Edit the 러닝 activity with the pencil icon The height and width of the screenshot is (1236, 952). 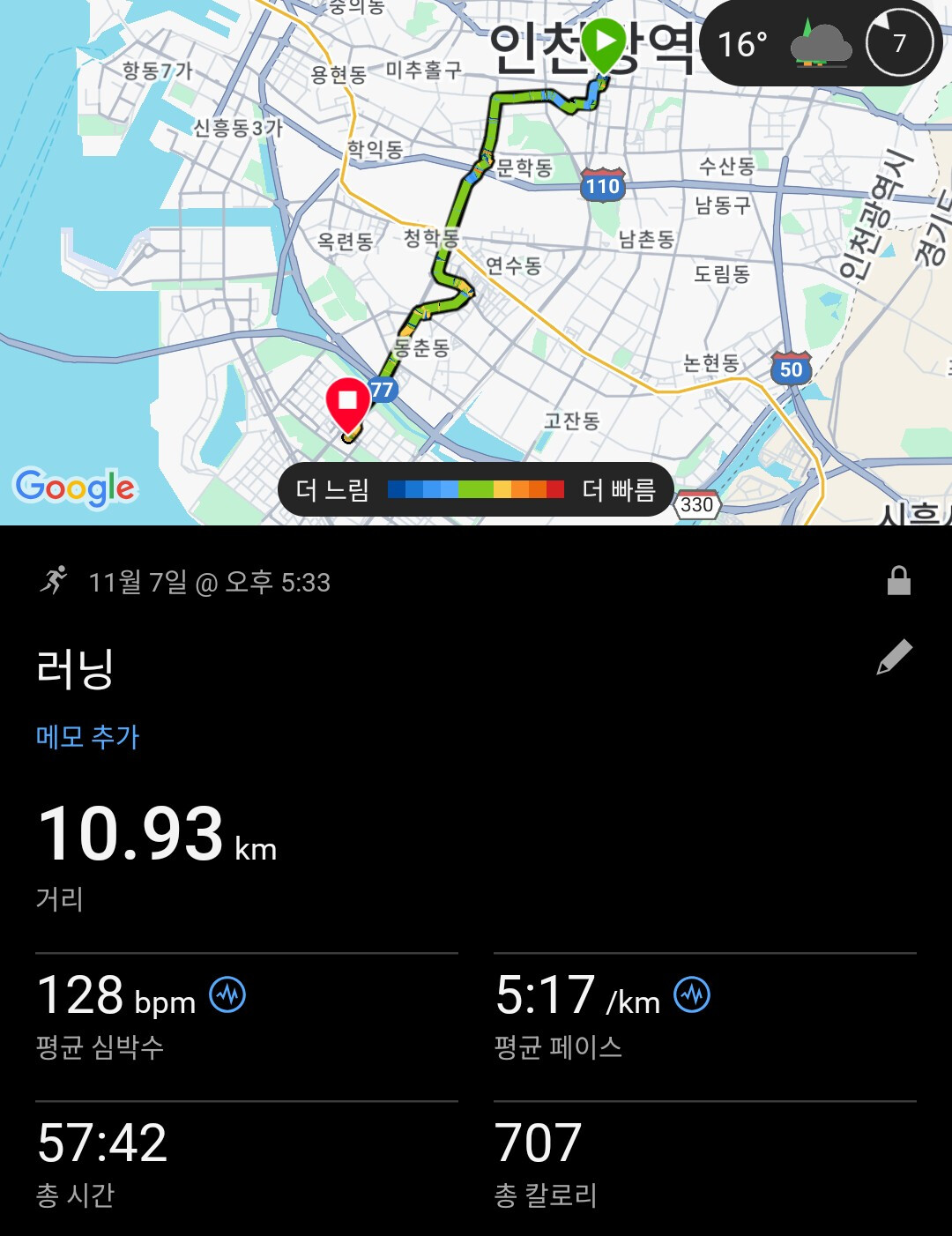click(x=894, y=658)
